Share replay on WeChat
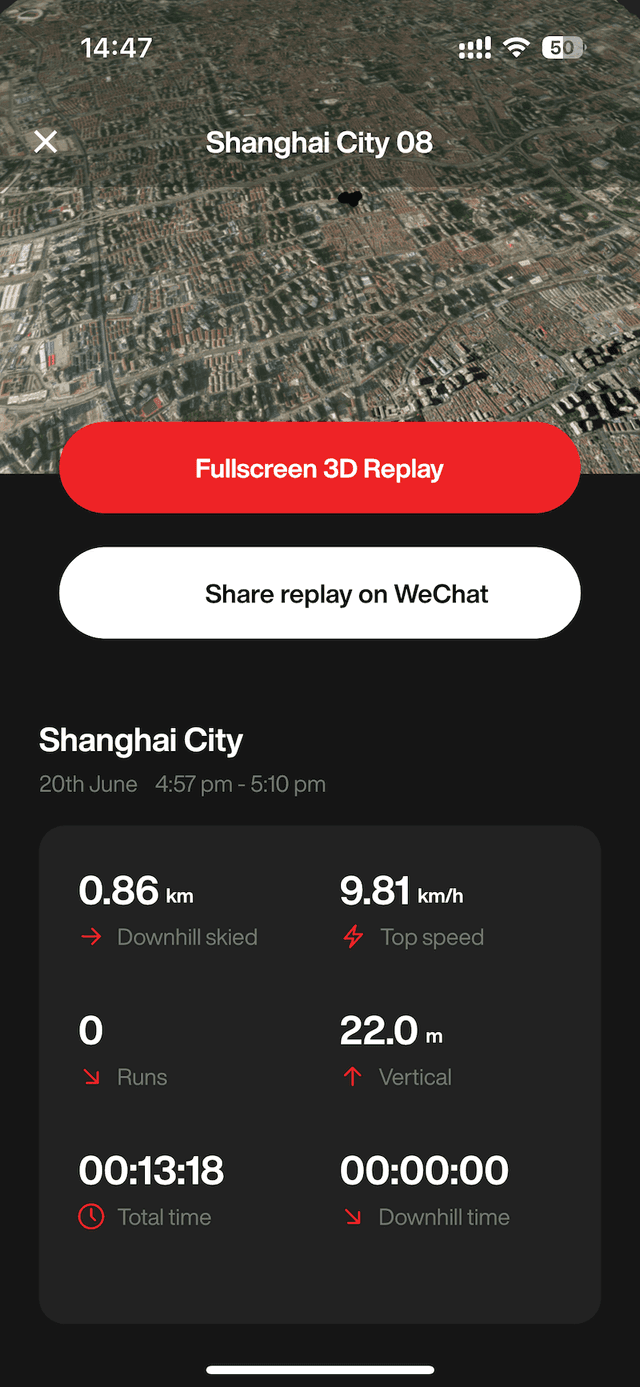The height and width of the screenshot is (1387, 640). click(x=320, y=593)
